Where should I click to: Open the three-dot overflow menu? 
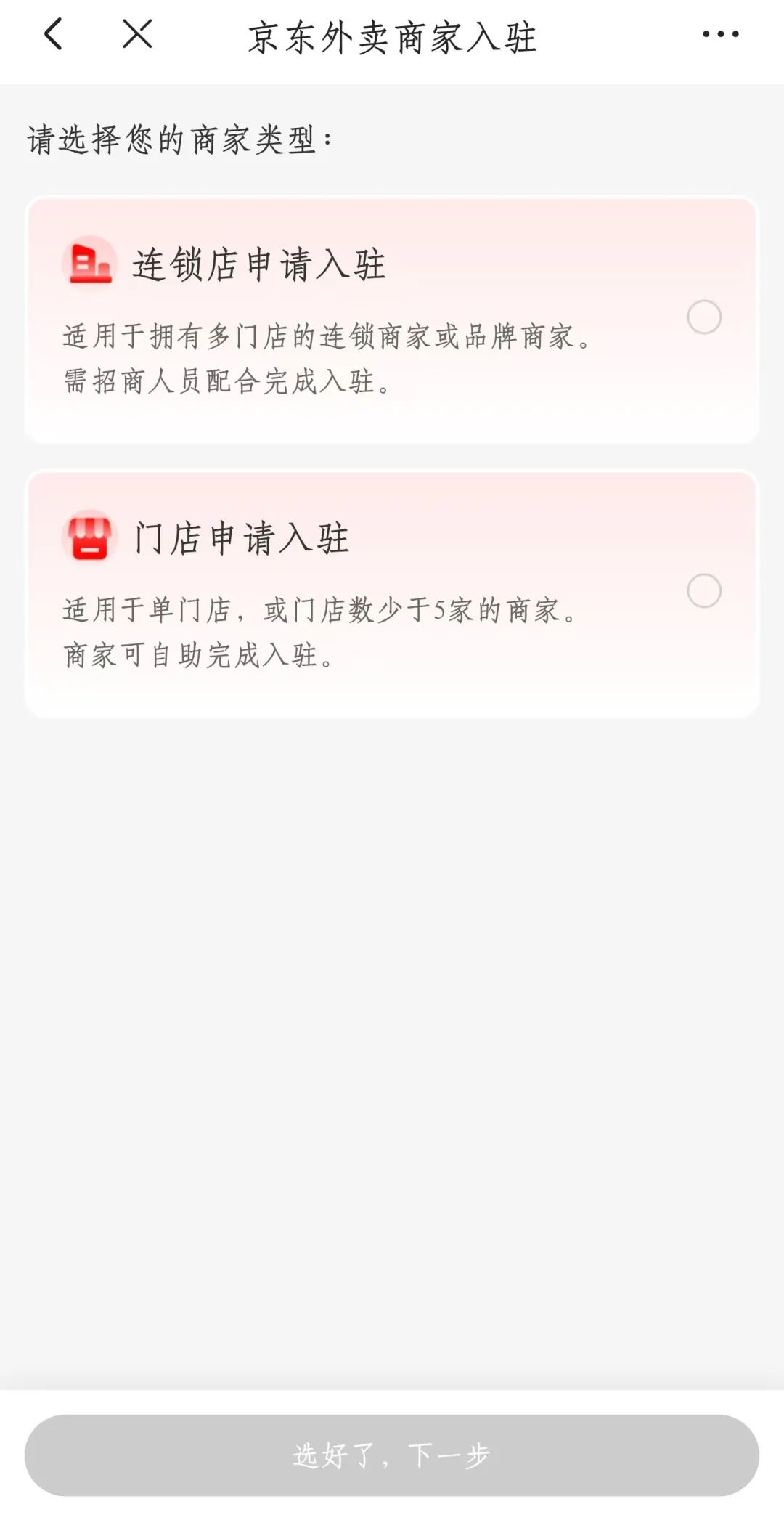coord(720,34)
